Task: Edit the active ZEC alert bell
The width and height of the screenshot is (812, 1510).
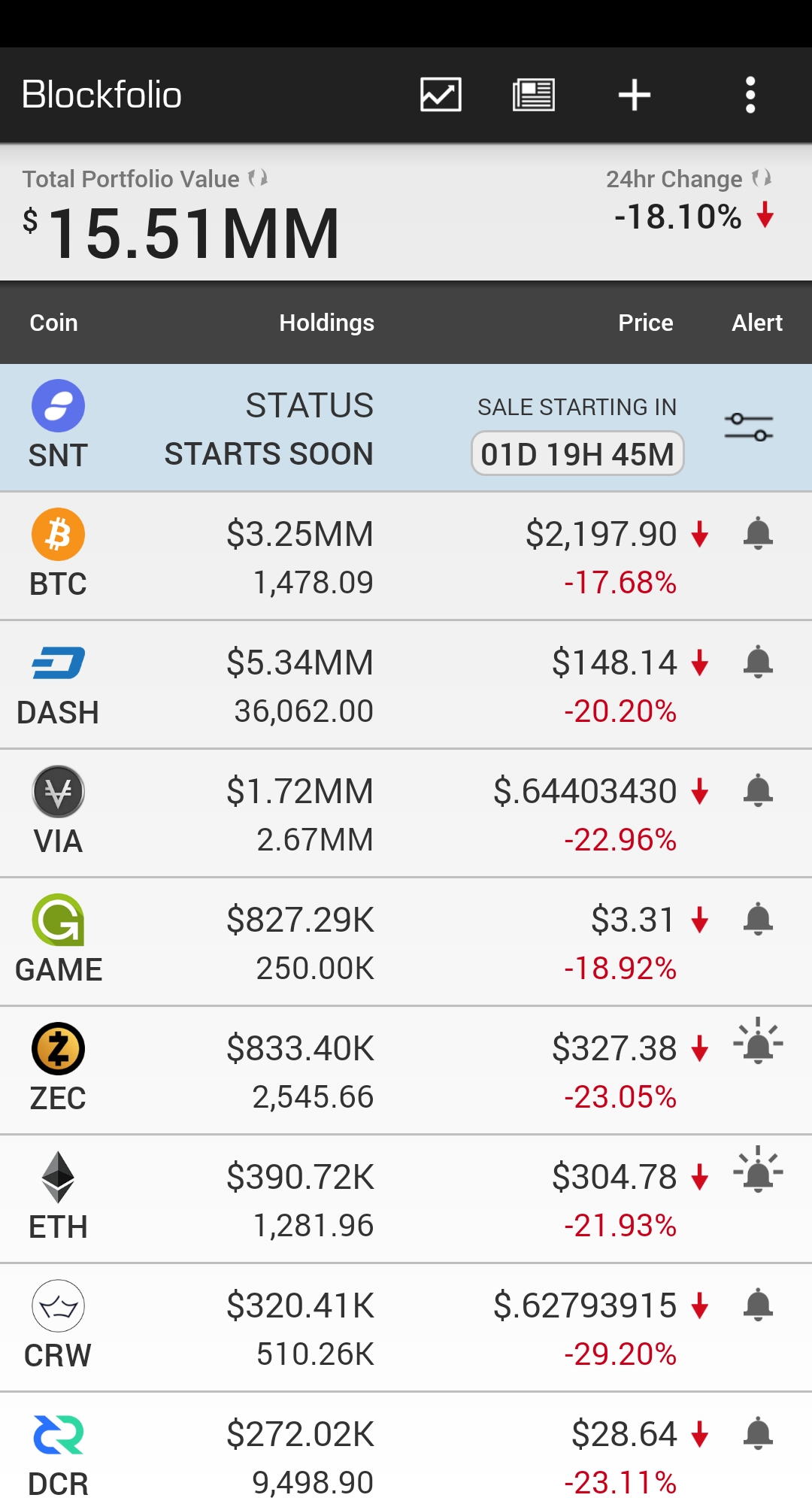Action: [758, 1042]
